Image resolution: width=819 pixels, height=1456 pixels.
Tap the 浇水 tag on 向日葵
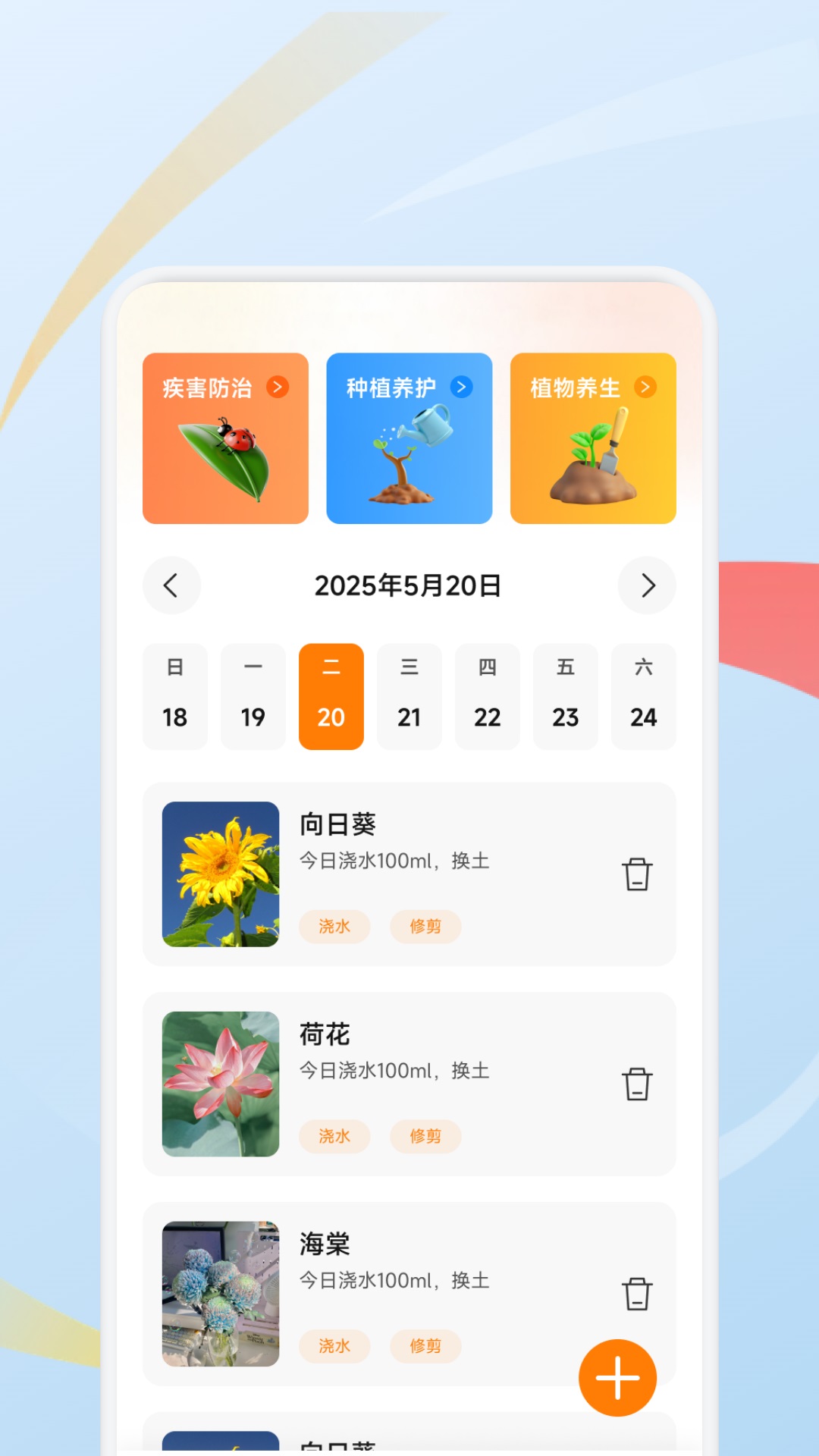click(334, 927)
